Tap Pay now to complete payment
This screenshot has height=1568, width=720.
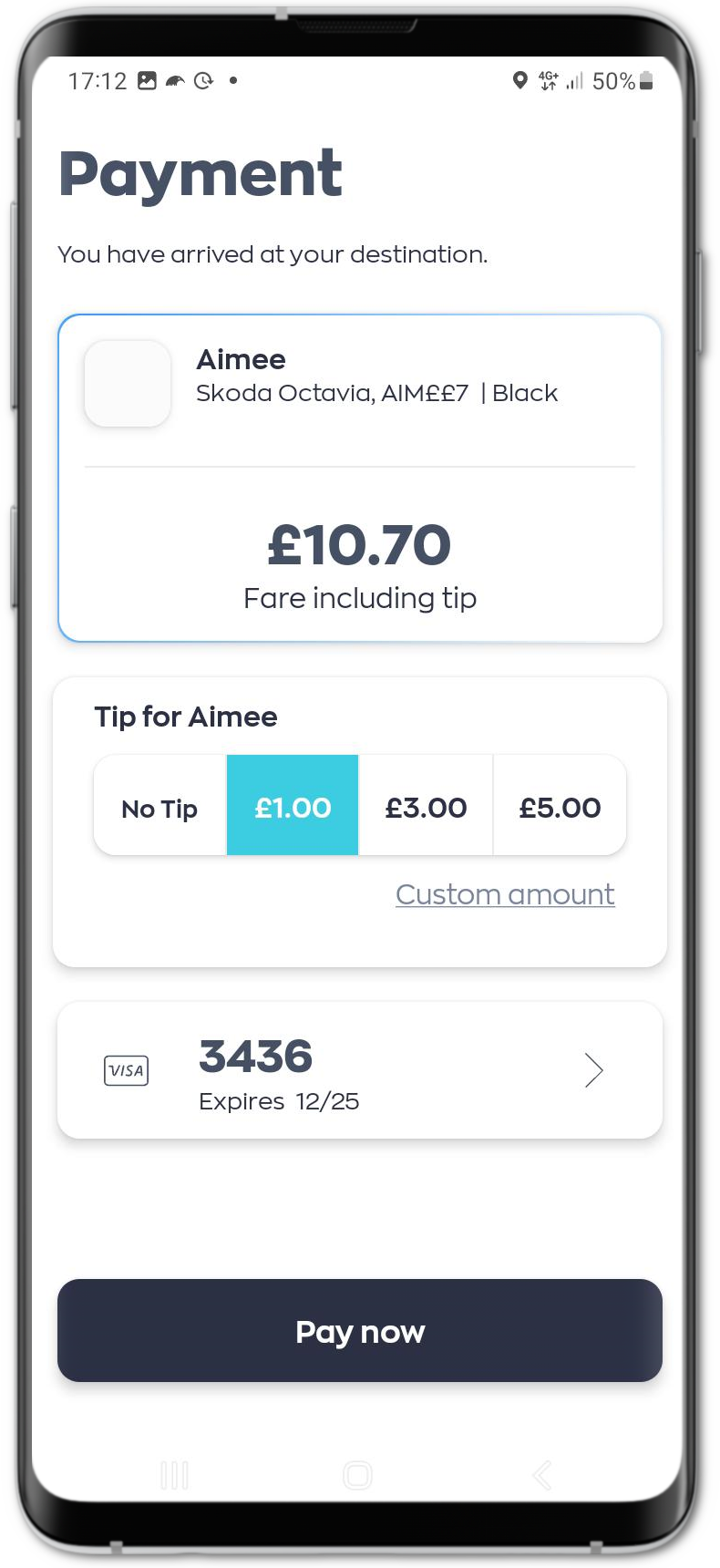click(360, 1331)
